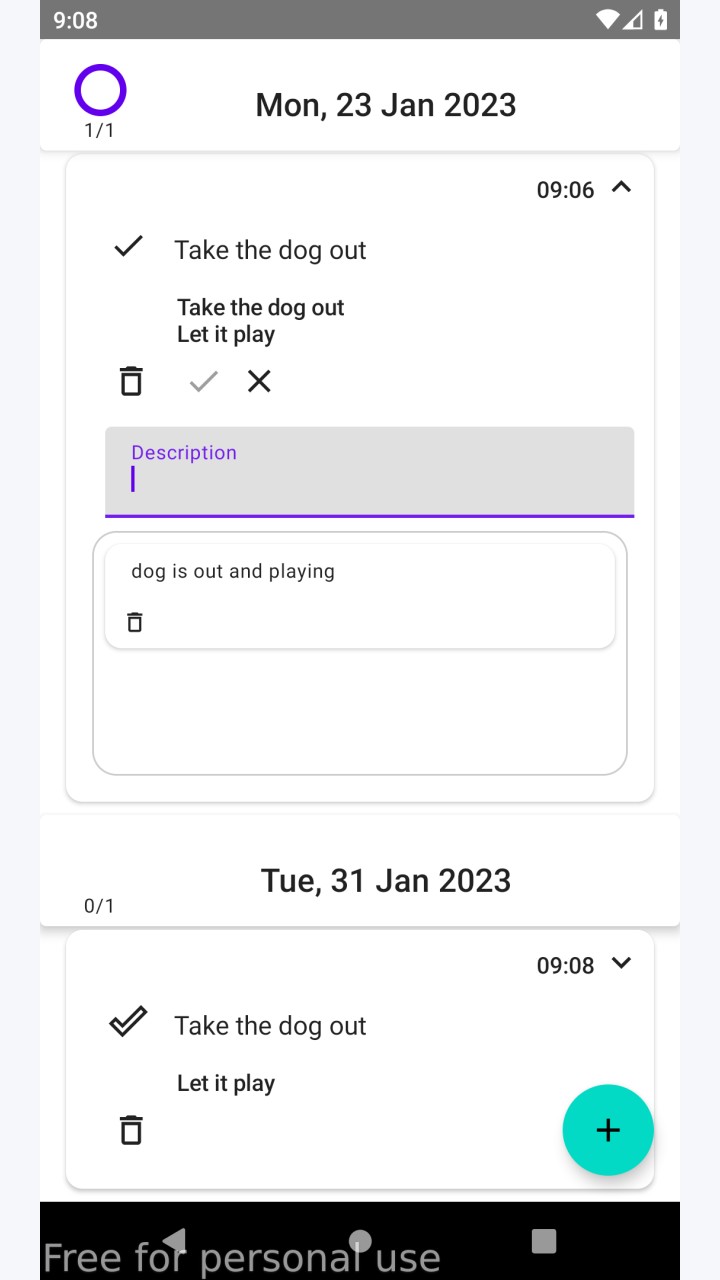This screenshot has height=1280, width=720.
Task: Expand the 09:08 task card
Action: click(x=621, y=963)
